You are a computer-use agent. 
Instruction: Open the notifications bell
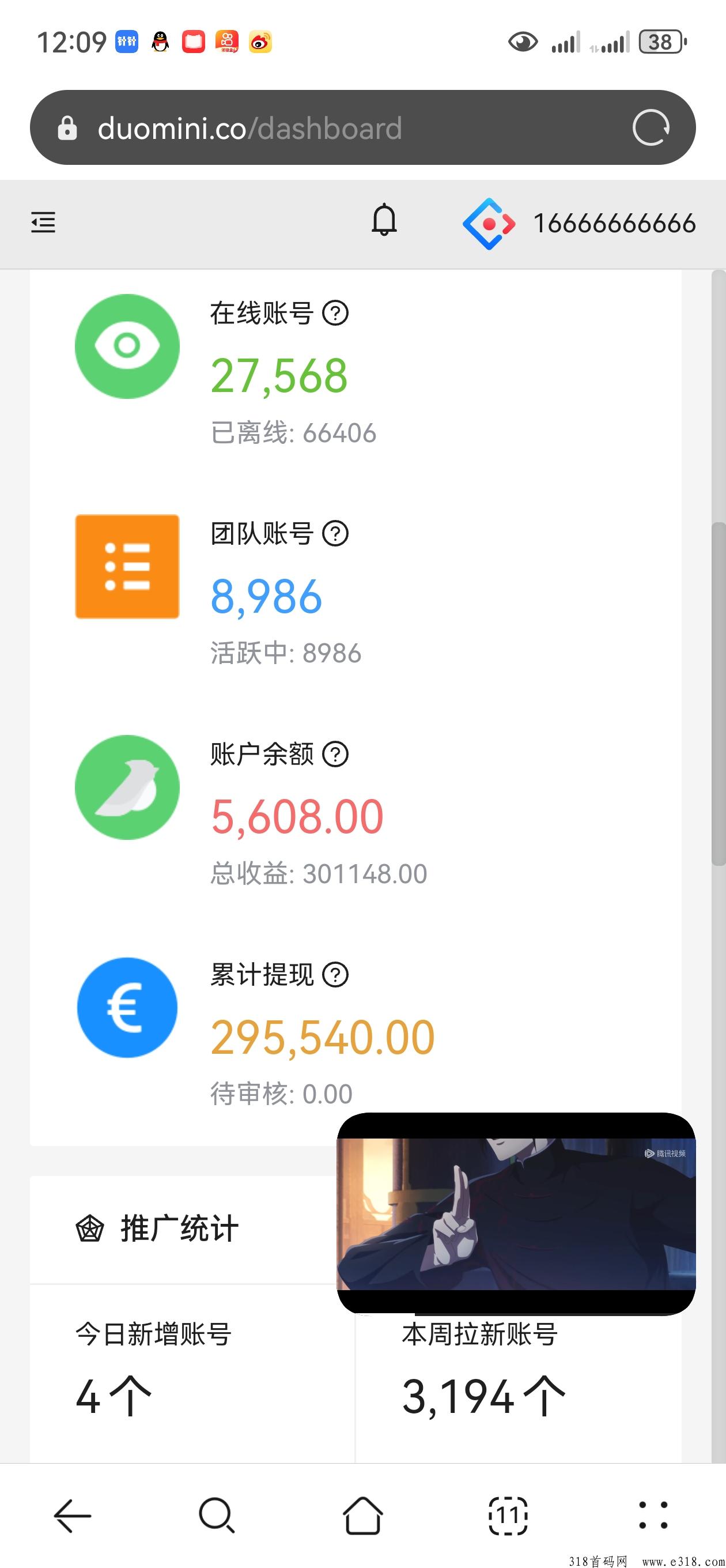pyautogui.click(x=384, y=220)
